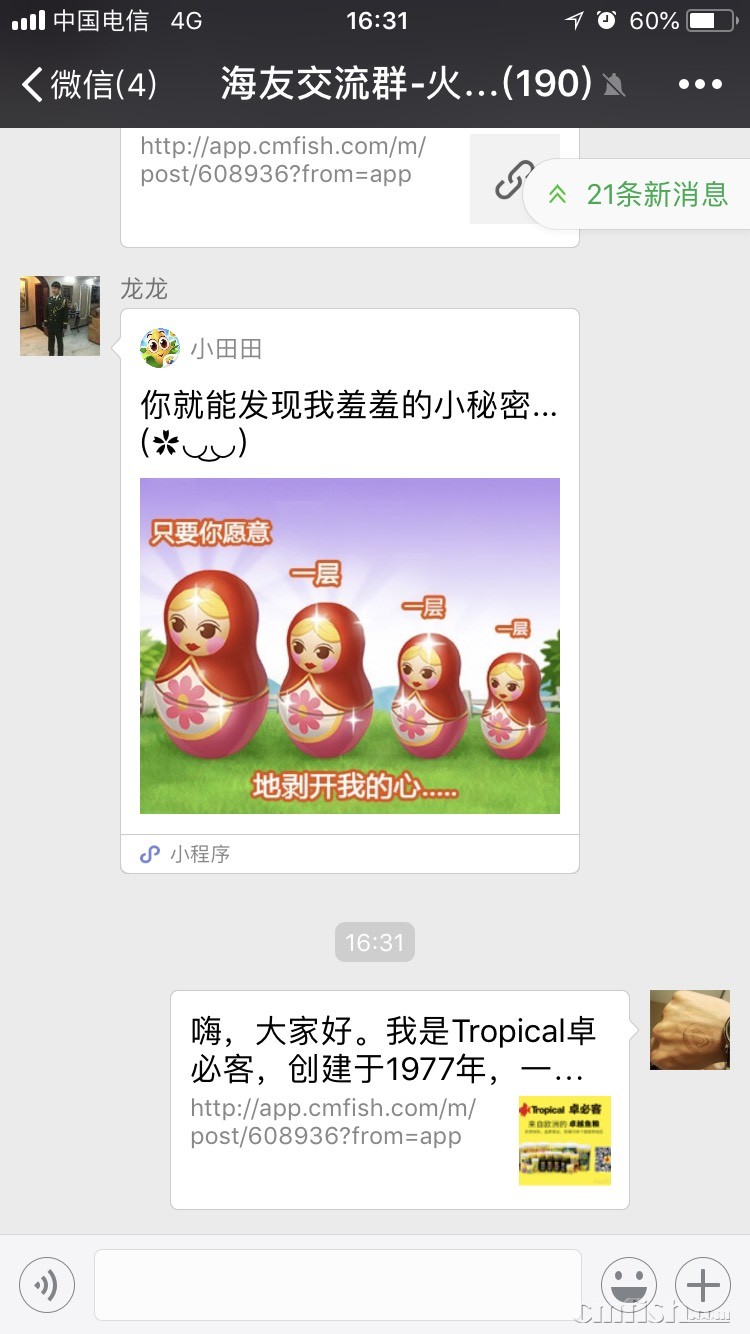This screenshot has height=1334, width=750.
Task: Open the plus attachments menu
Action: pos(703,1285)
